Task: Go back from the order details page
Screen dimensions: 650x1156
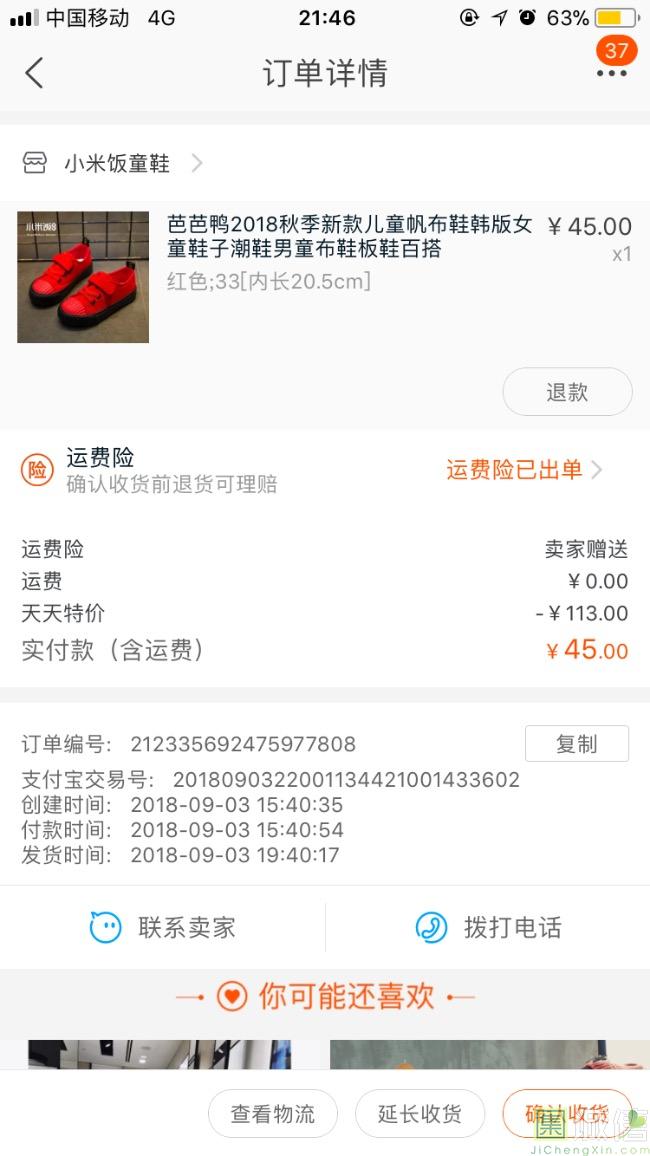Action: coord(34,73)
